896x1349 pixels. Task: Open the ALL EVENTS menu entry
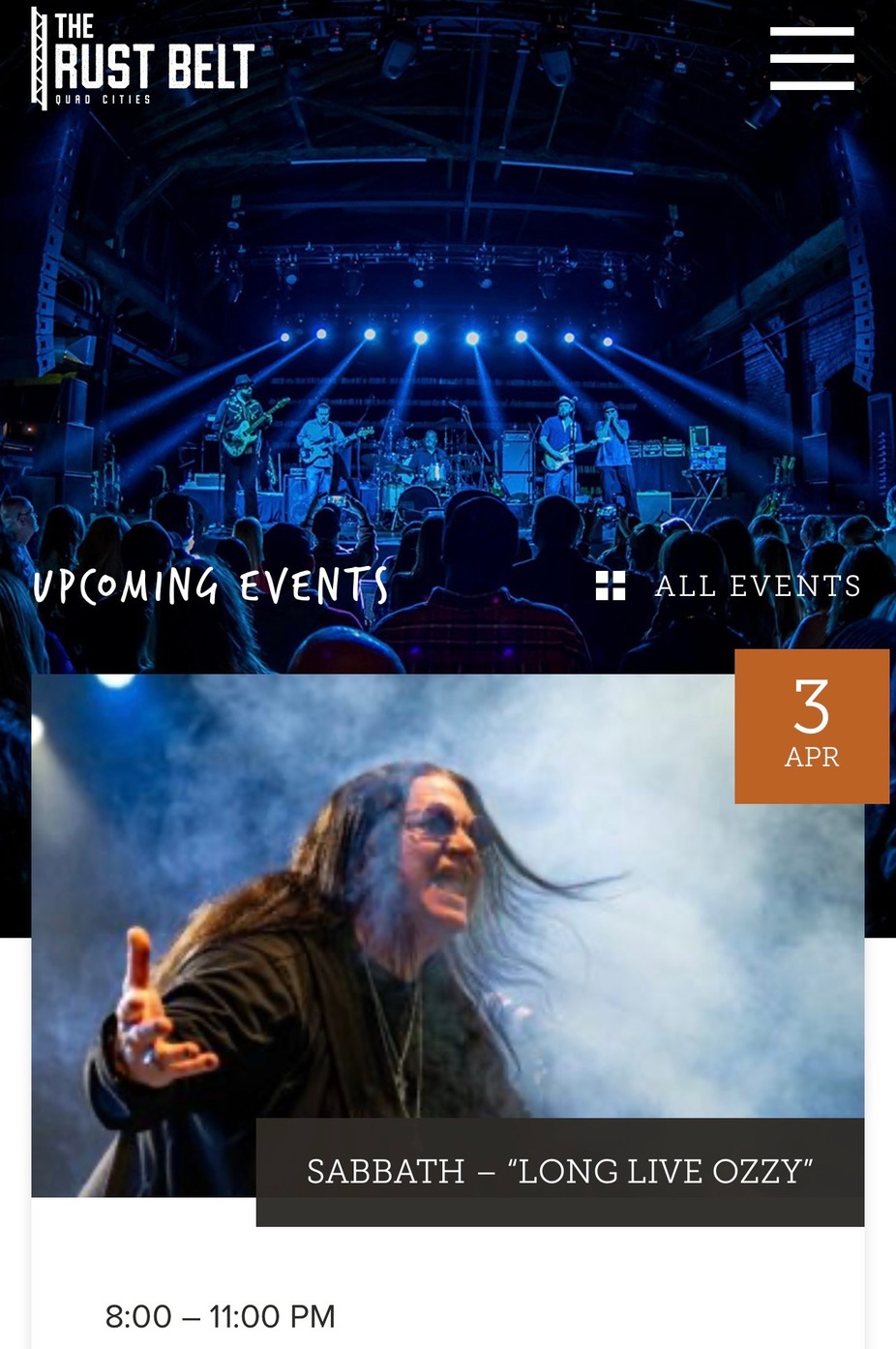(760, 586)
